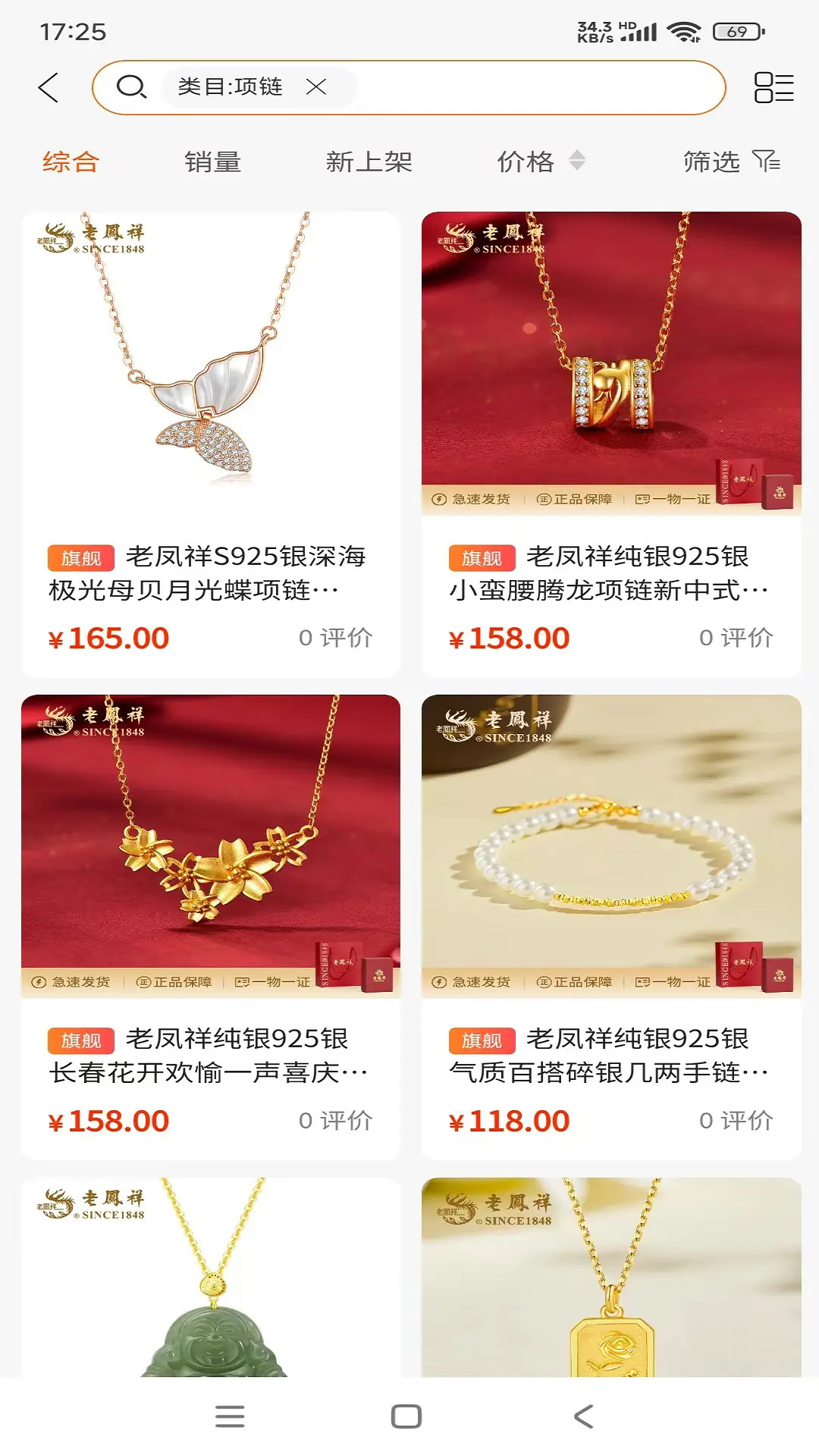Image resolution: width=819 pixels, height=1456 pixels.
Task: Select the 综合 sorting tab
Action: click(x=71, y=162)
